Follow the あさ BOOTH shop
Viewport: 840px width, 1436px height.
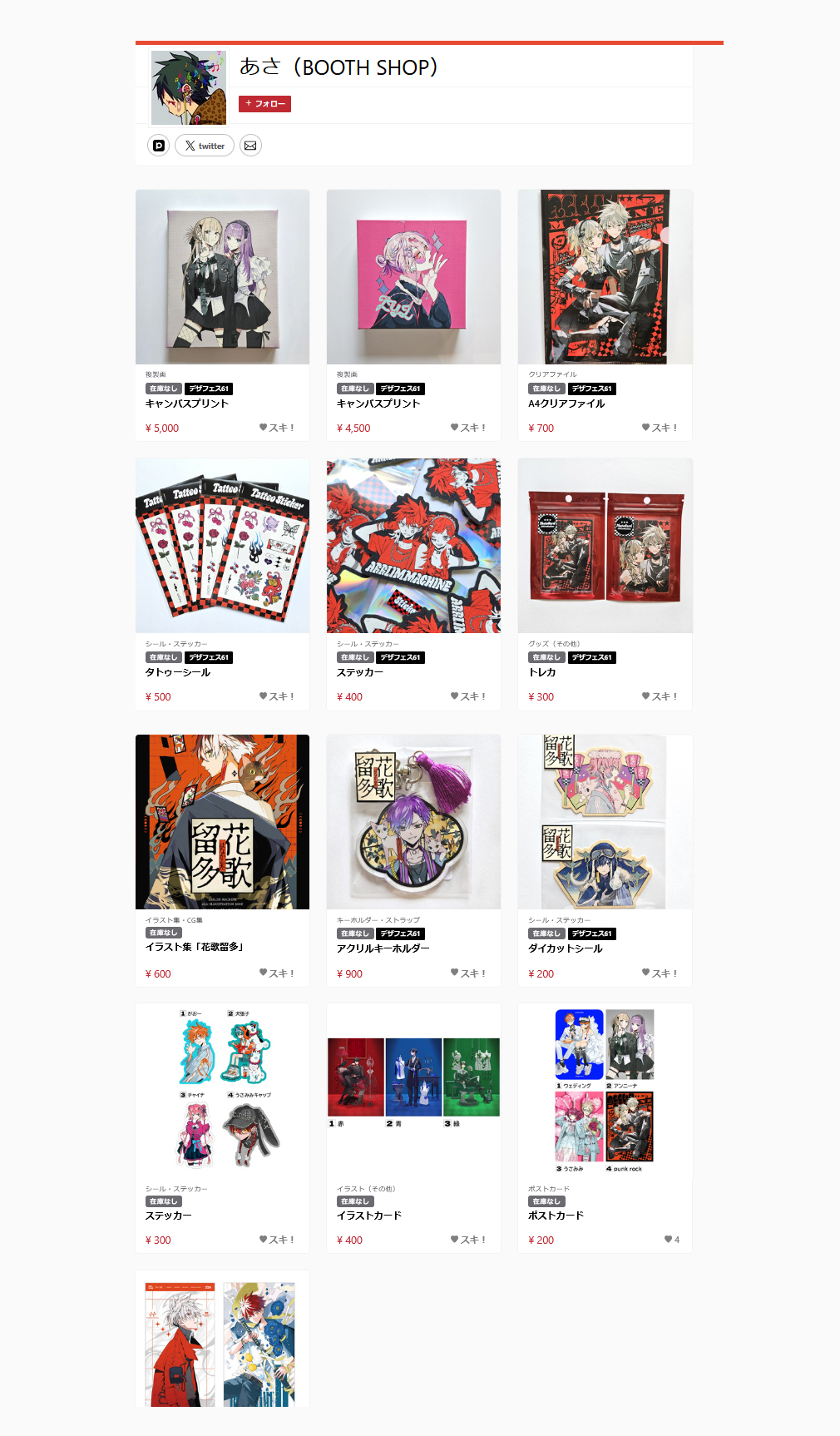(x=264, y=104)
